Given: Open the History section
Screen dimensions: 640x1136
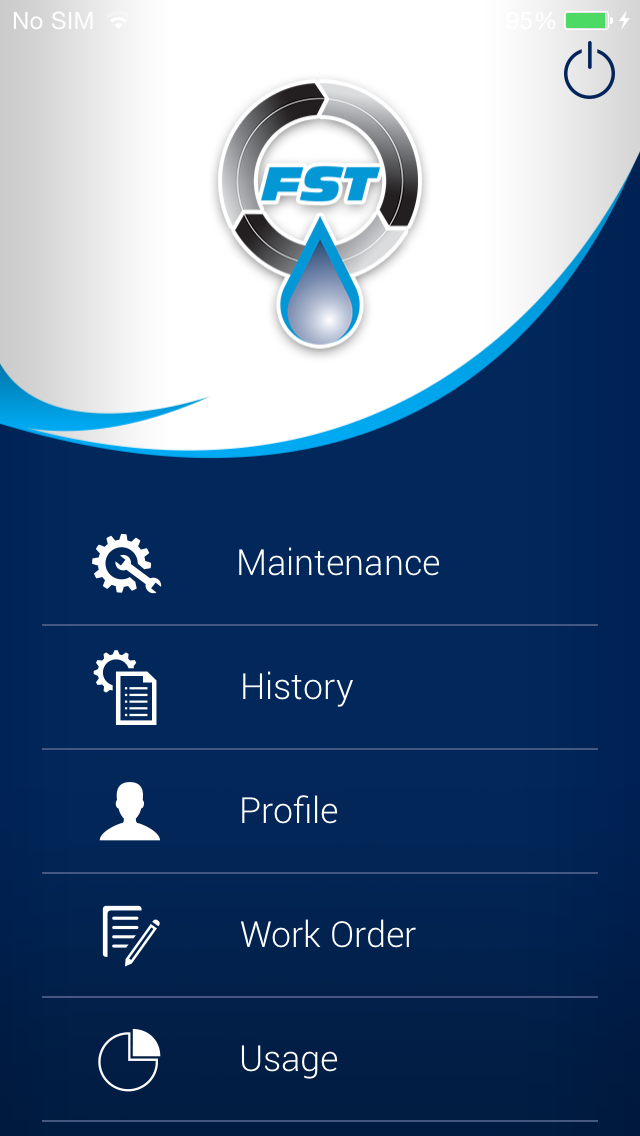Looking at the screenshot, I should pos(320,687).
